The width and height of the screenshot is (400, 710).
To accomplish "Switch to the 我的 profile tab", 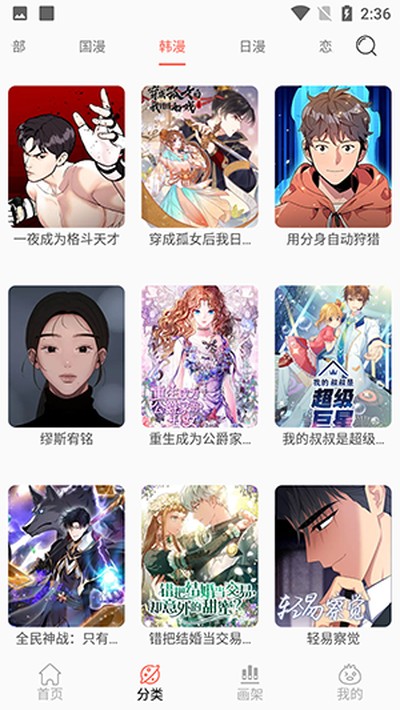I will pos(350,681).
